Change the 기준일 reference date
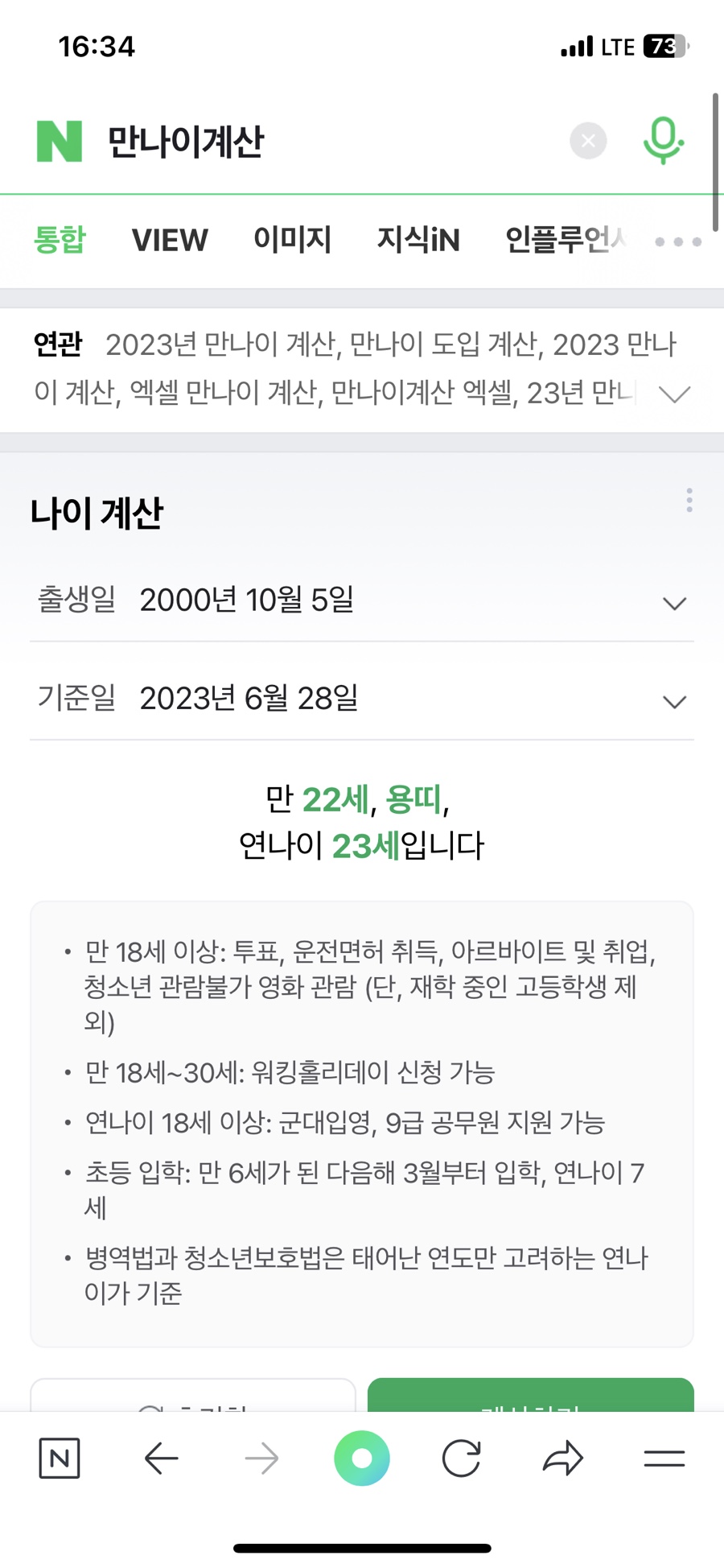This screenshot has height=1568, width=724. click(x=362, y=699)
